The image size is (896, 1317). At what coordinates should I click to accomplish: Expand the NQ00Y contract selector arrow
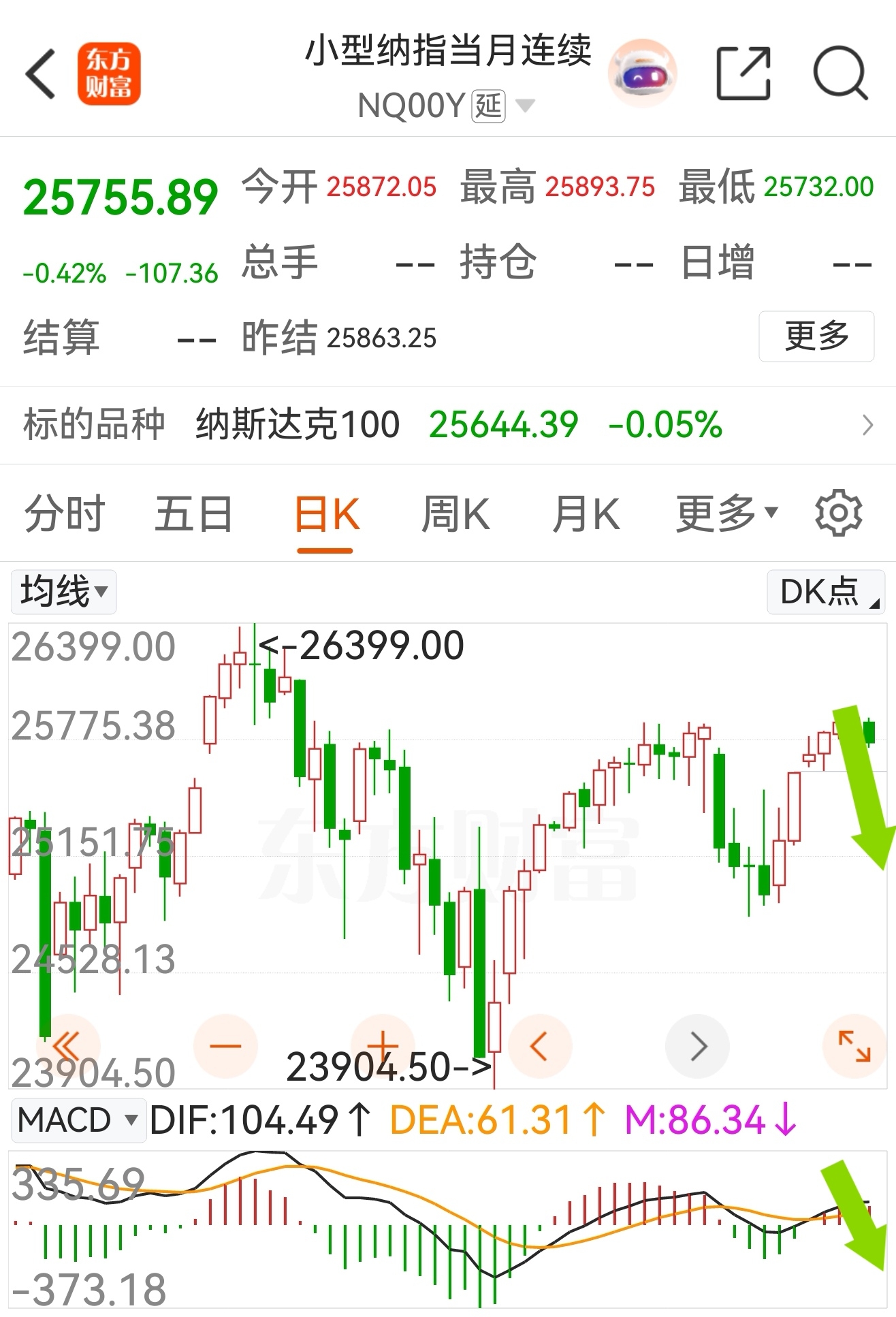tap(526, 106)
